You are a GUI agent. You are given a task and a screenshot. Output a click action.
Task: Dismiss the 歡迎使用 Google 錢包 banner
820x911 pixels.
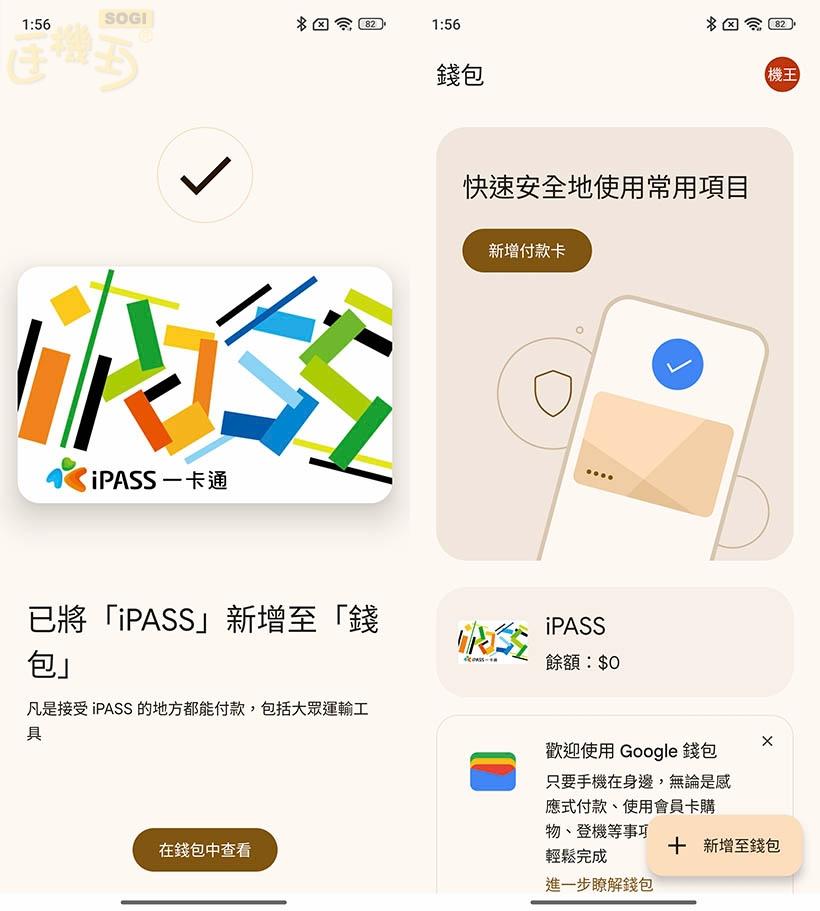767,741
